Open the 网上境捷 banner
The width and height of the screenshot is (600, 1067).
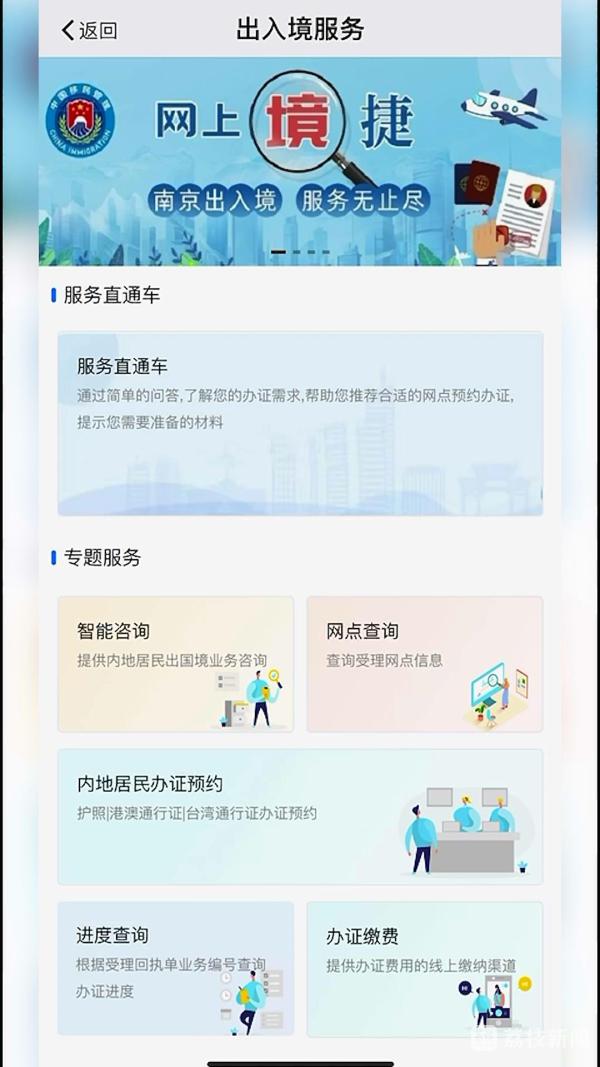tap(300, 160)
